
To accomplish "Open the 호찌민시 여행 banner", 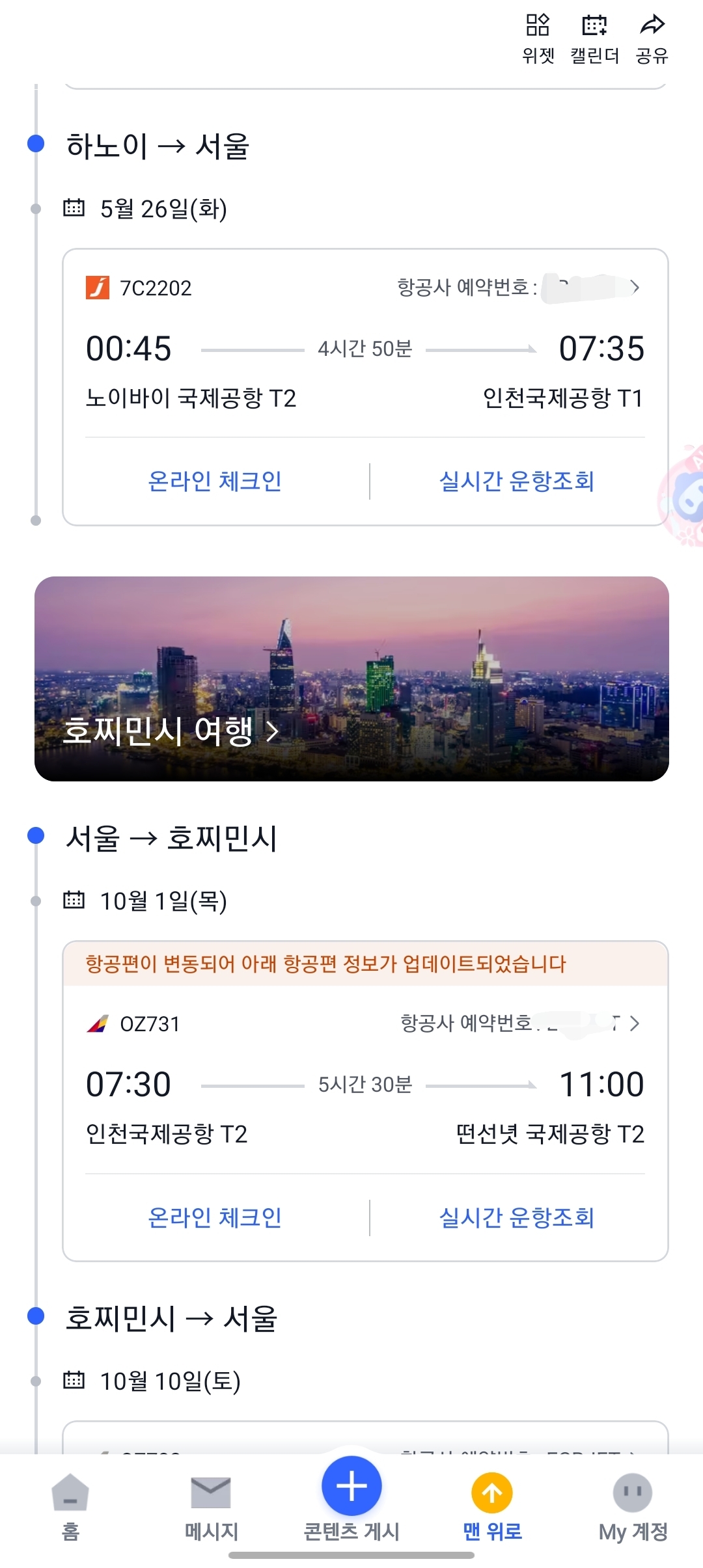I will [x=351, y=679].
